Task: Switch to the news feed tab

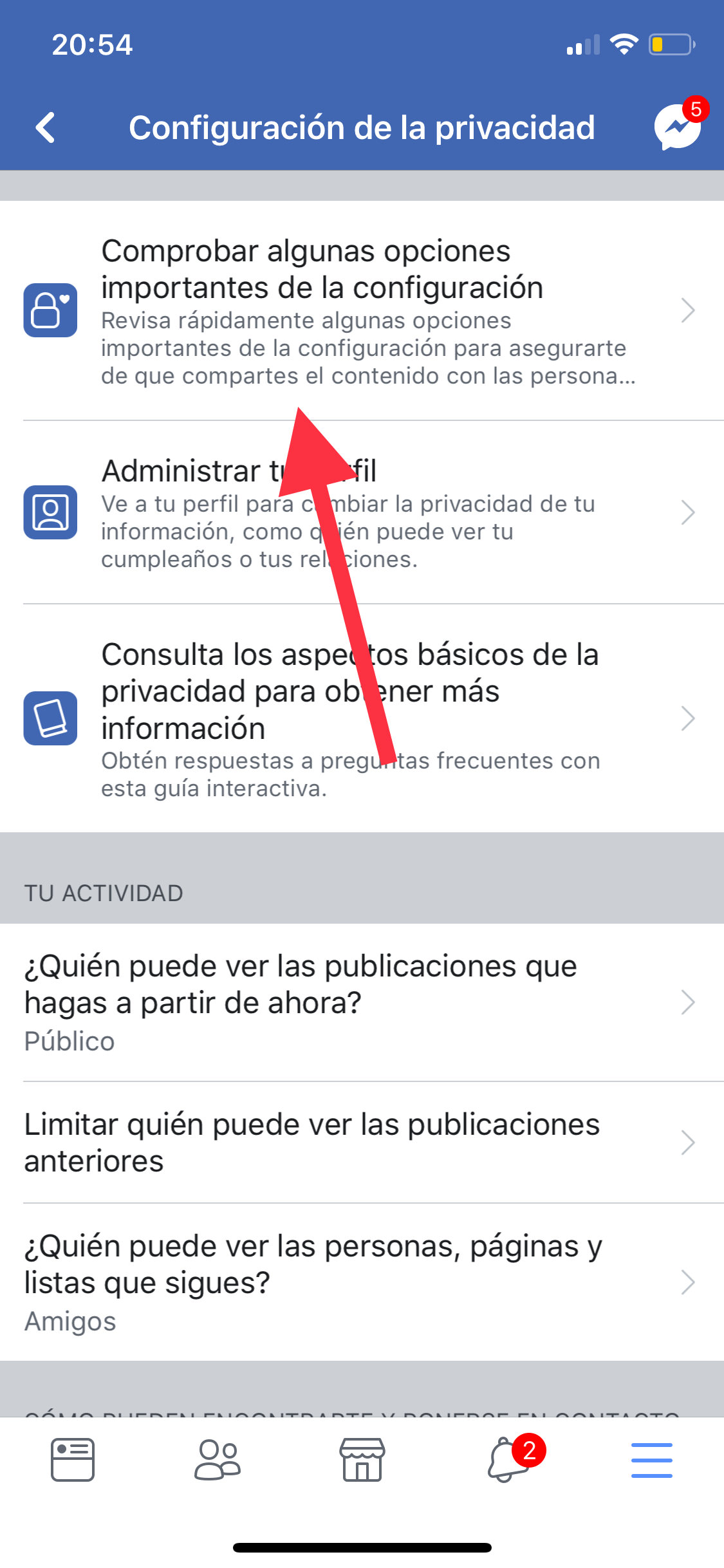Action: (x=73, y=1459)
